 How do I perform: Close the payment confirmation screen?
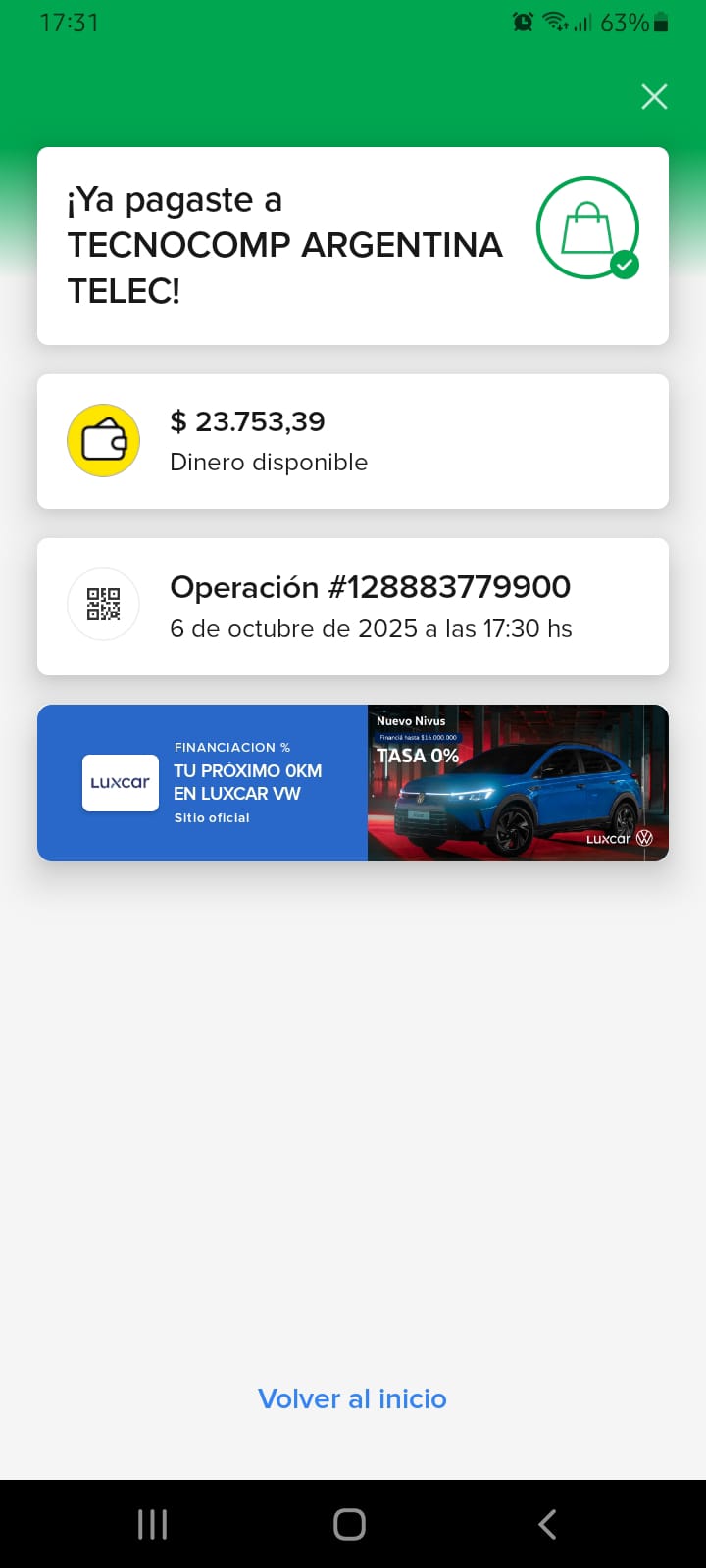654,96
